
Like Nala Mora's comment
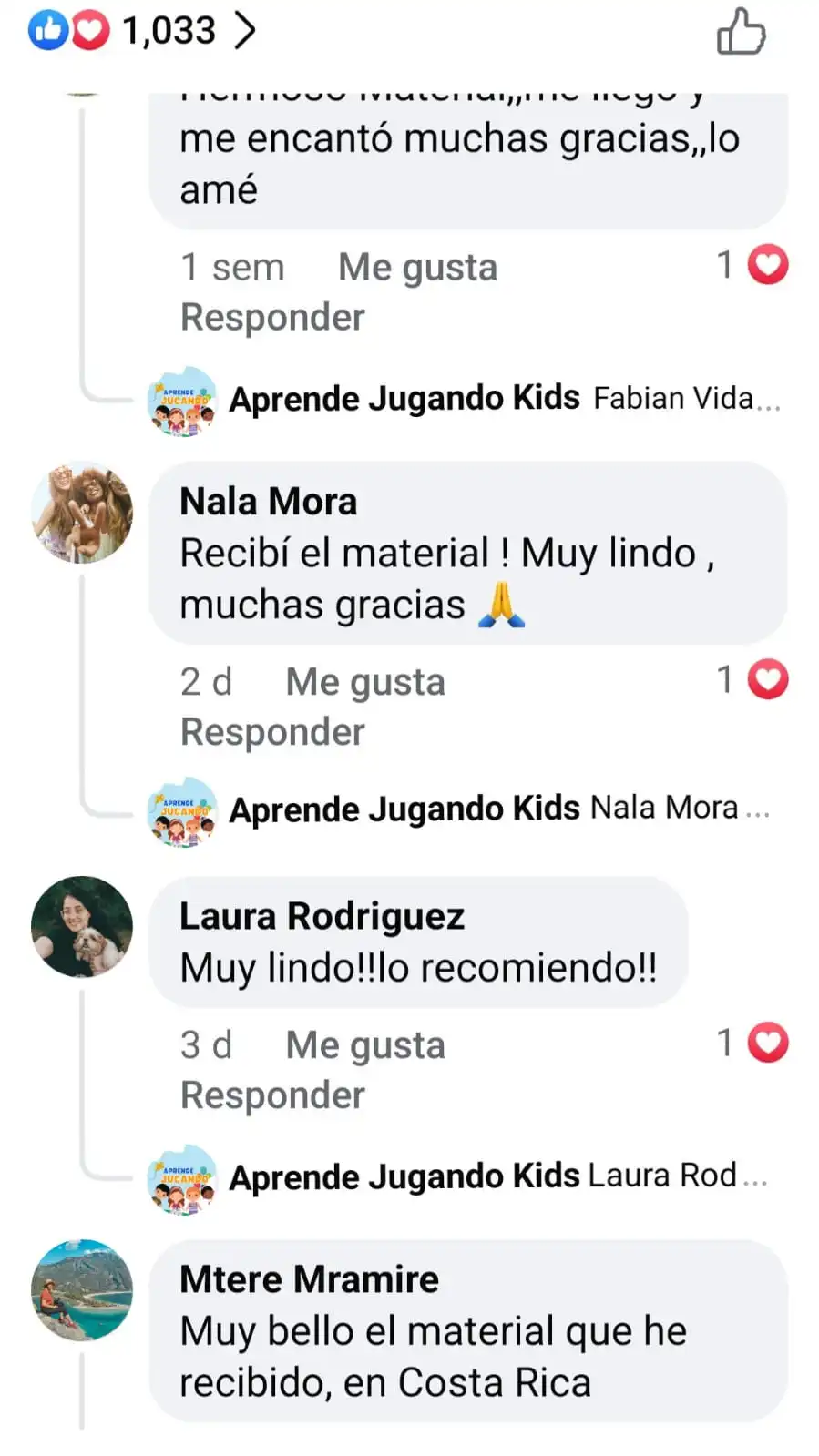coord(364,682)
